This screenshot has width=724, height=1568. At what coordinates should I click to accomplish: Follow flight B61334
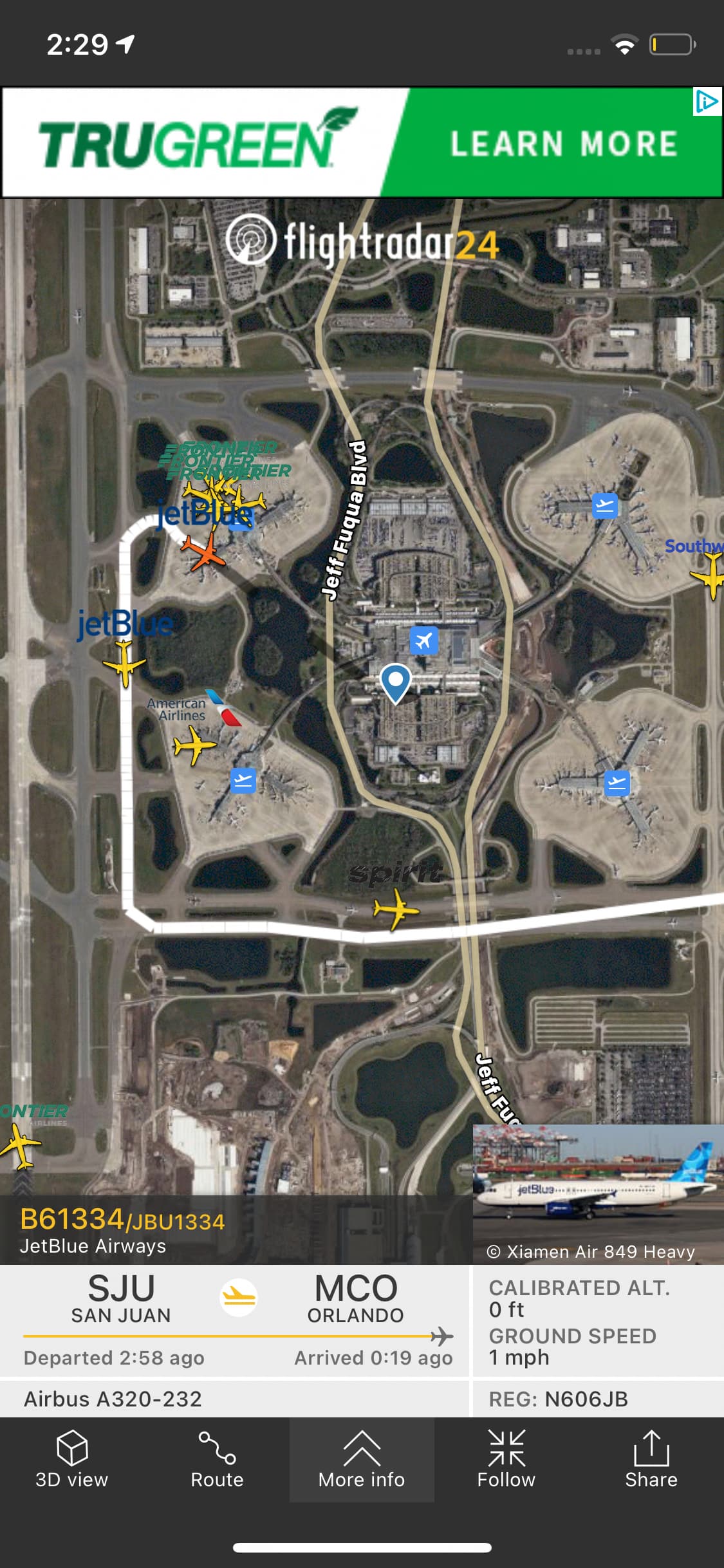coord(506,1460)
